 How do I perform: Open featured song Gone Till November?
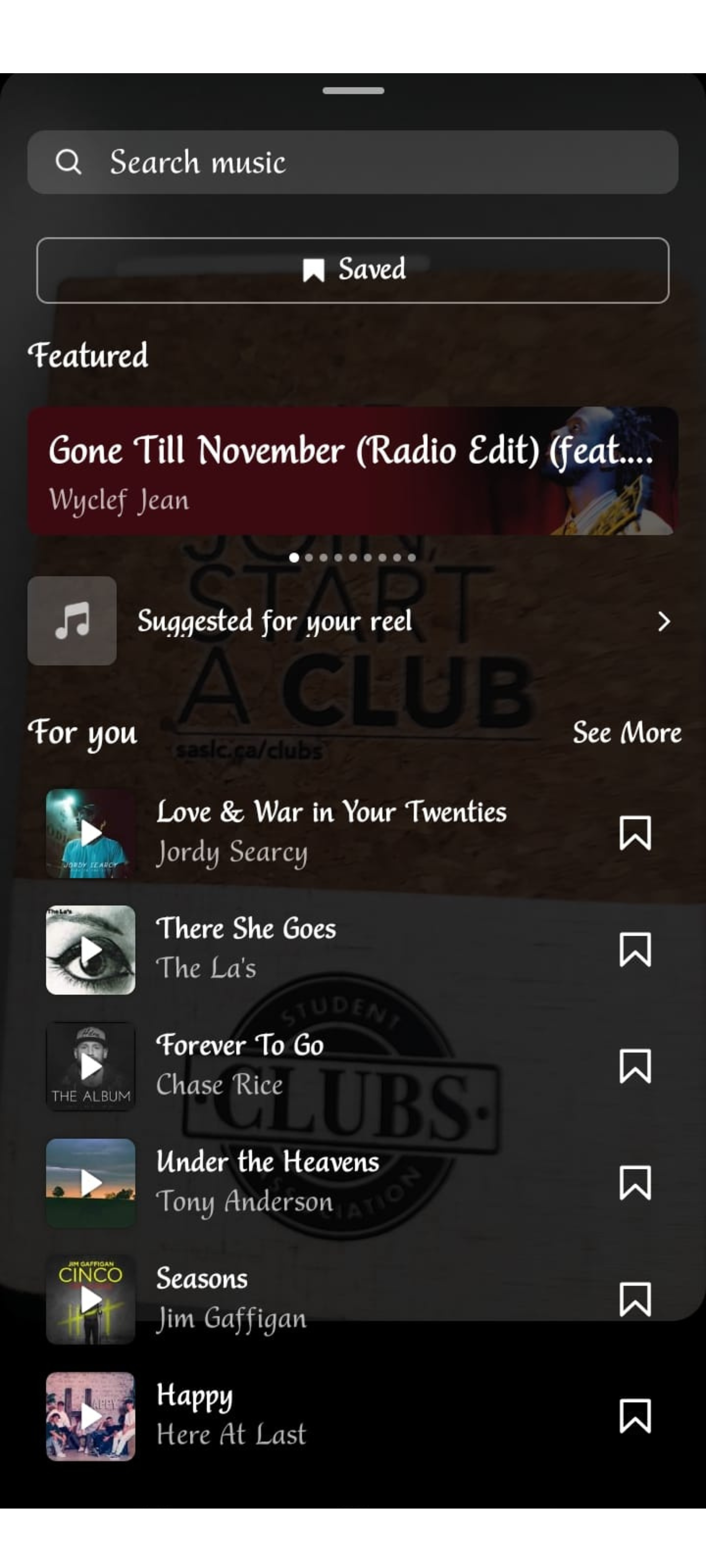coord(353,470)
